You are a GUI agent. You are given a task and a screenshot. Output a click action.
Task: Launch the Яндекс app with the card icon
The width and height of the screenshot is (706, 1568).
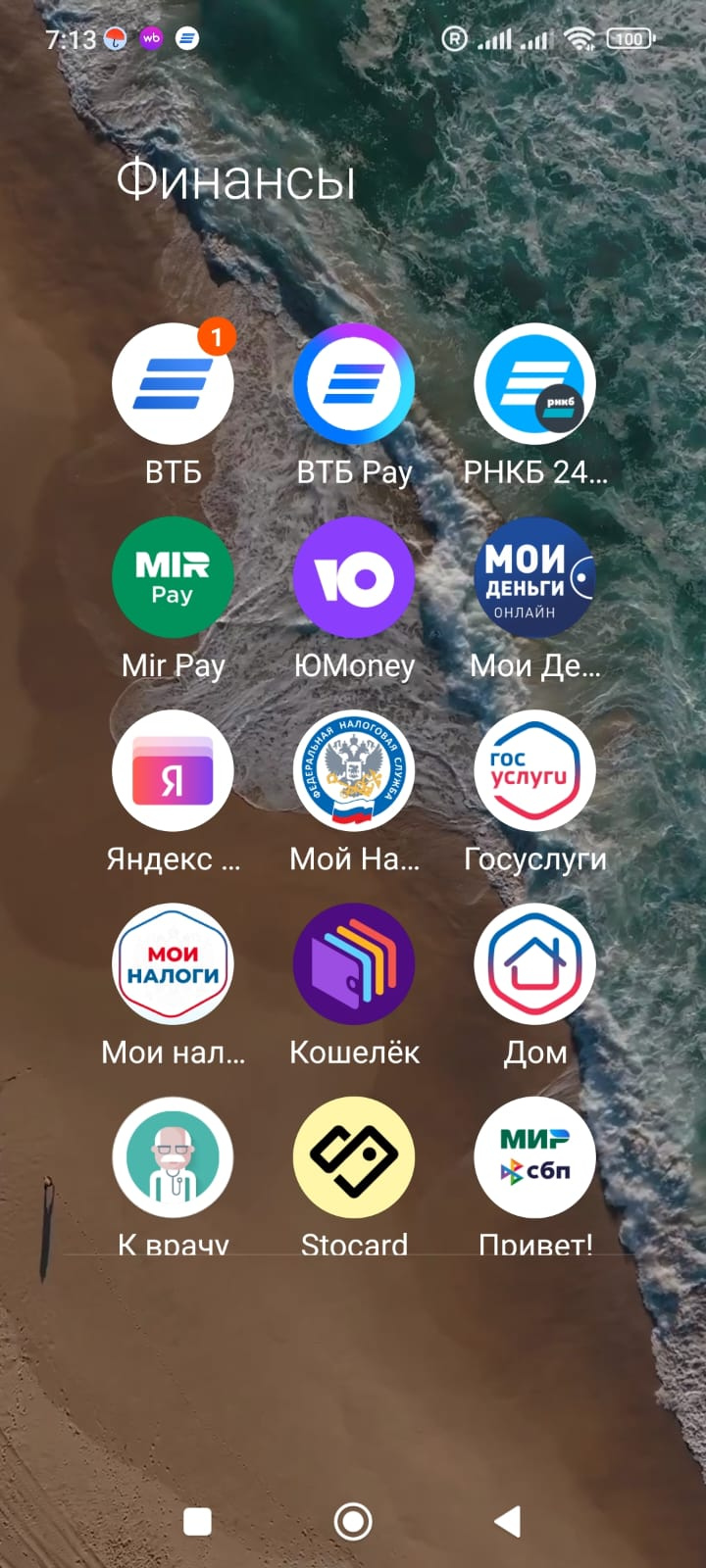point(173,771)
